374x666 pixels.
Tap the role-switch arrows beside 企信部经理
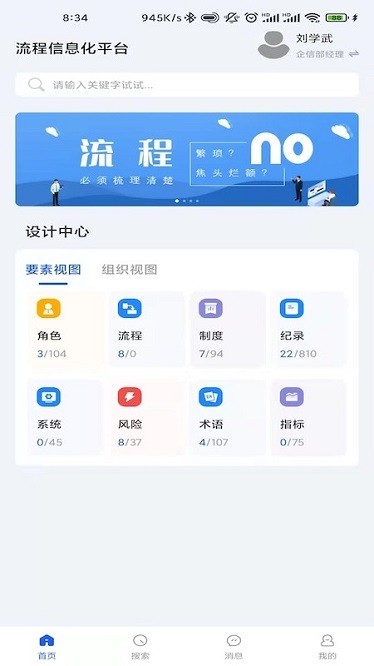click(x=354, y=54)
